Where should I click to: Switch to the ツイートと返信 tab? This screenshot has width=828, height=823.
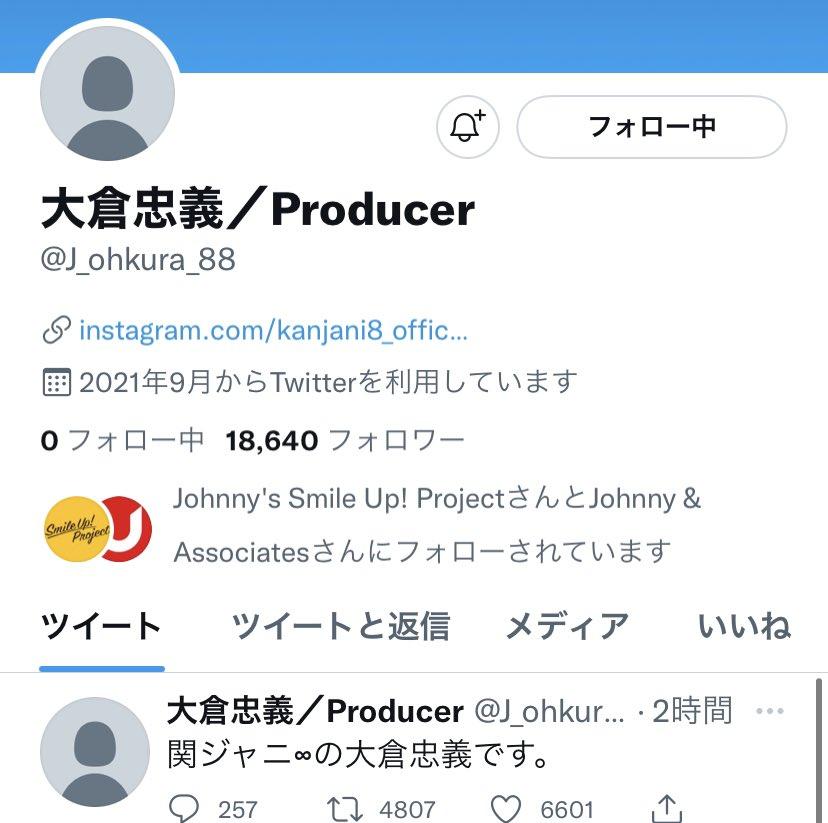pos(340,627)
